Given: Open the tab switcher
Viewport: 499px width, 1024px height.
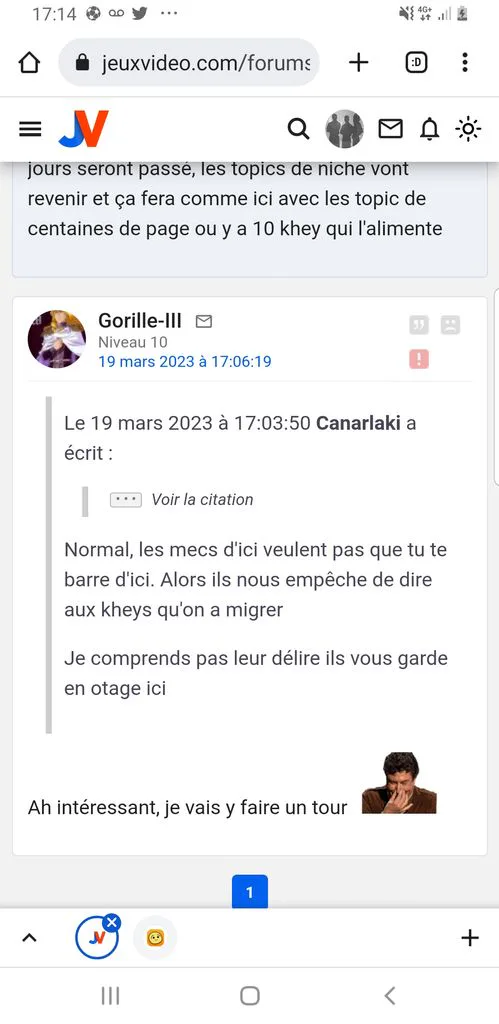Looking at the screenshot, I should [416, 63].
